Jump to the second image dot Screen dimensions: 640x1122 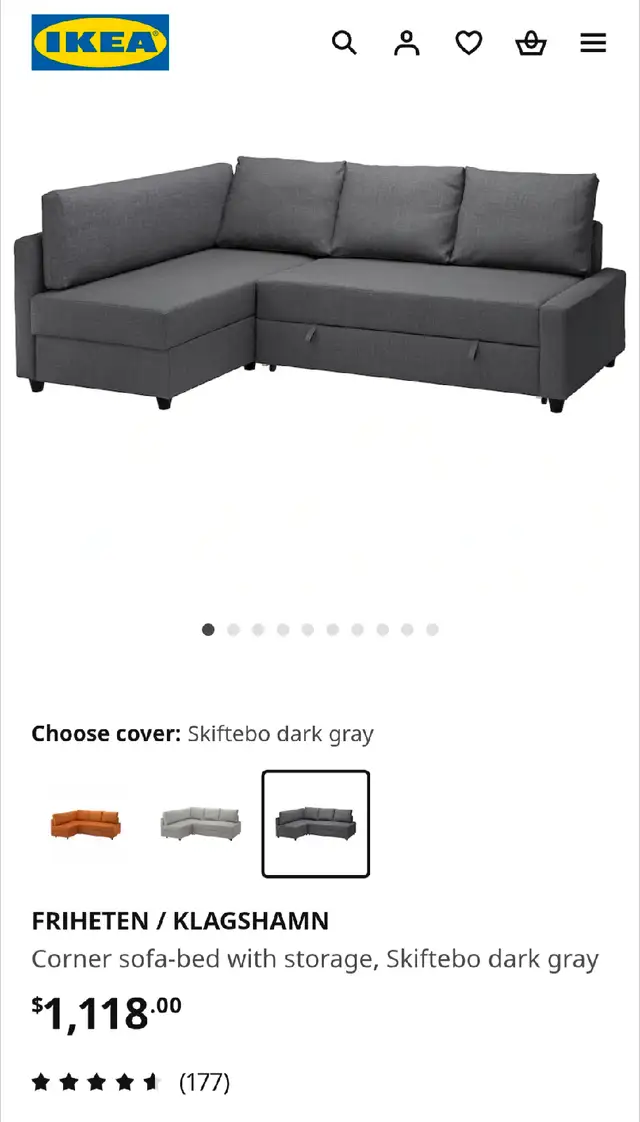[233, 630]
